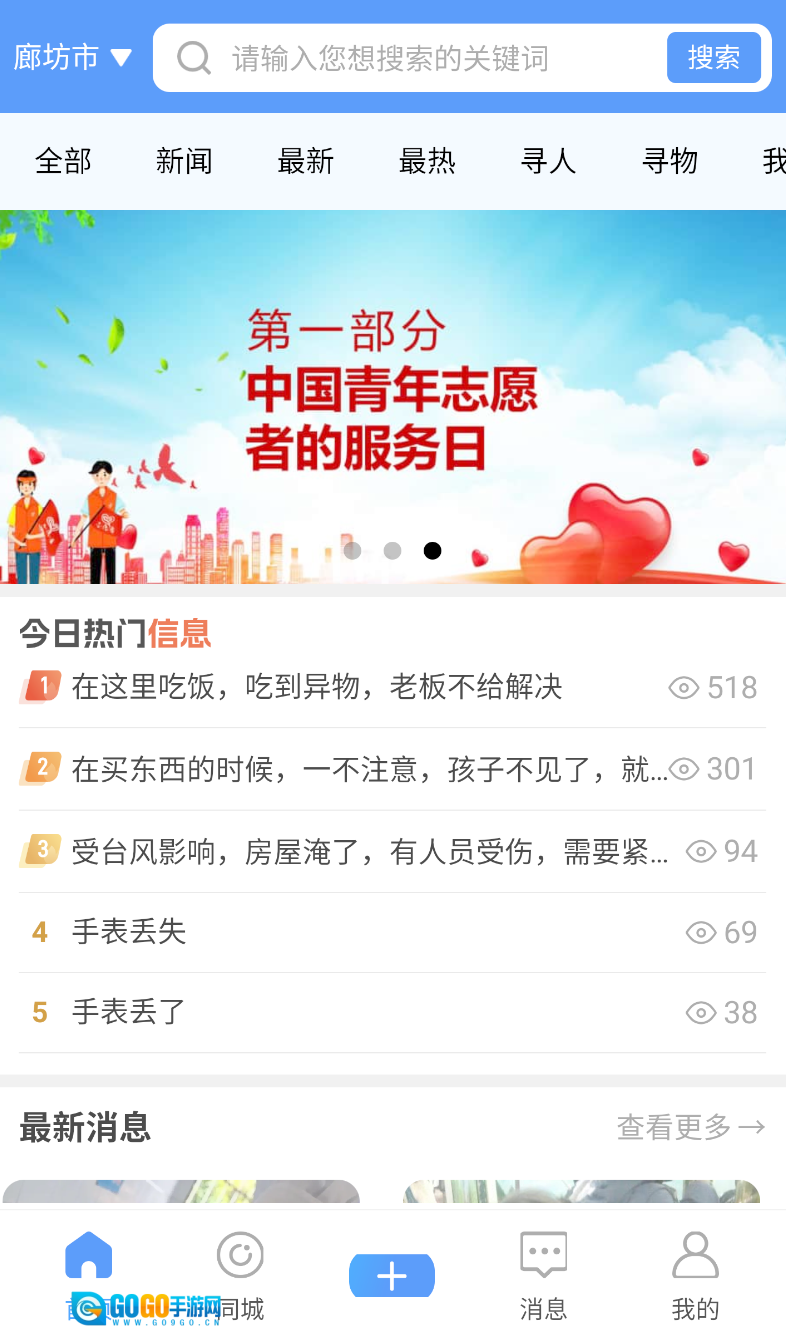Tap the keyword search input field
Viewport: 786px width, 1336px height.
point(420,58)
